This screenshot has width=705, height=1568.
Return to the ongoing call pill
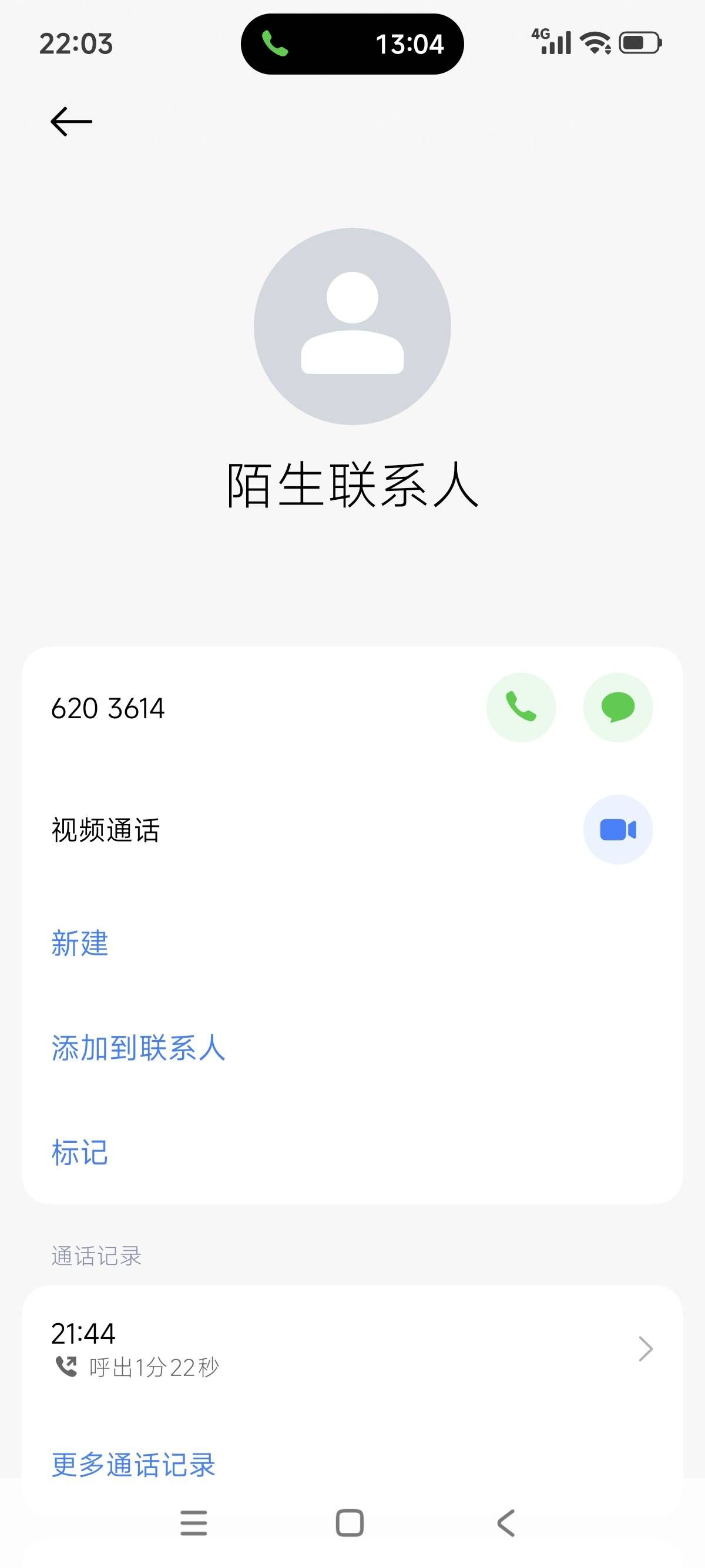(352, 44)
